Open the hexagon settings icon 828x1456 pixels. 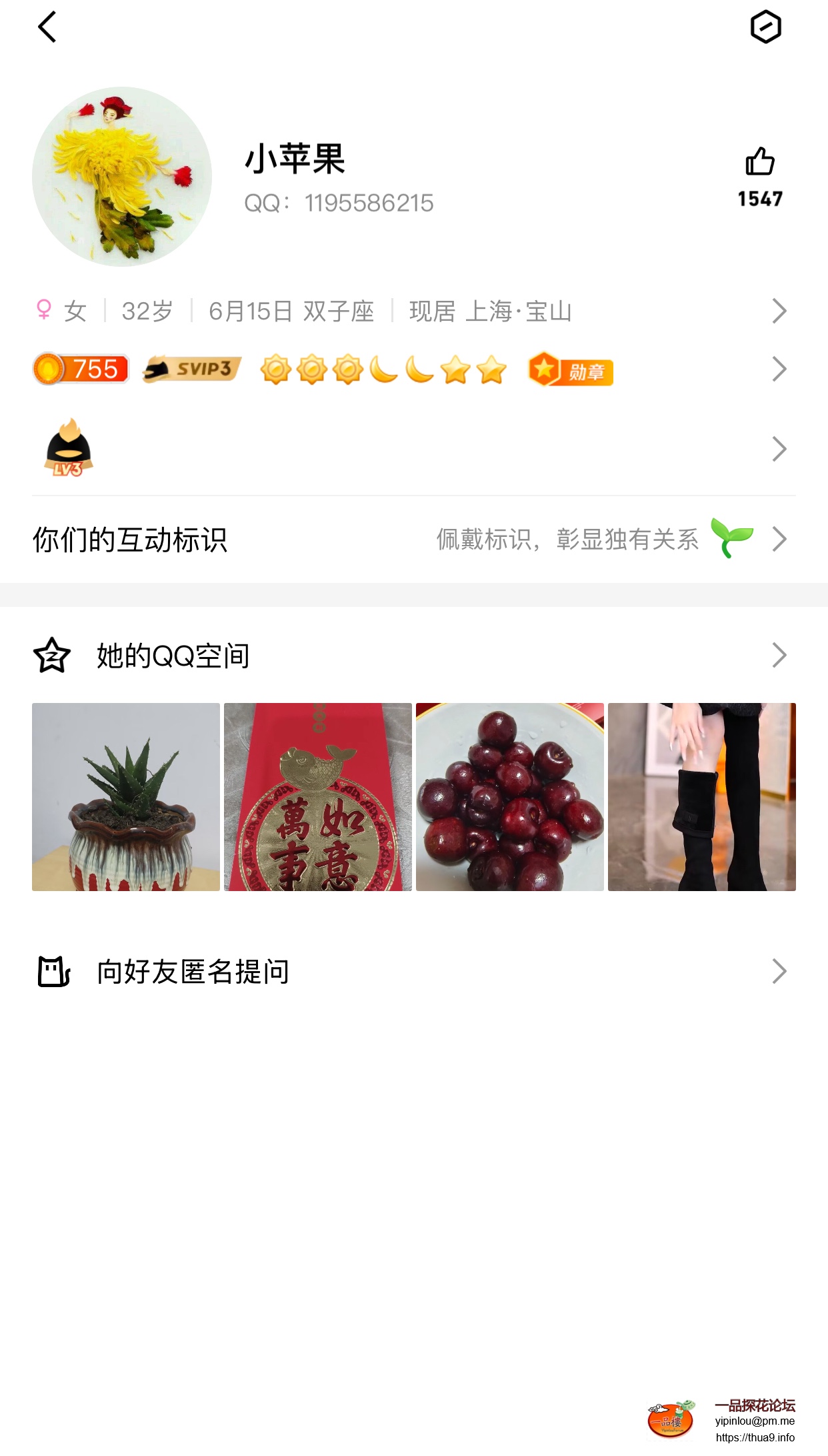click(765, 27)
